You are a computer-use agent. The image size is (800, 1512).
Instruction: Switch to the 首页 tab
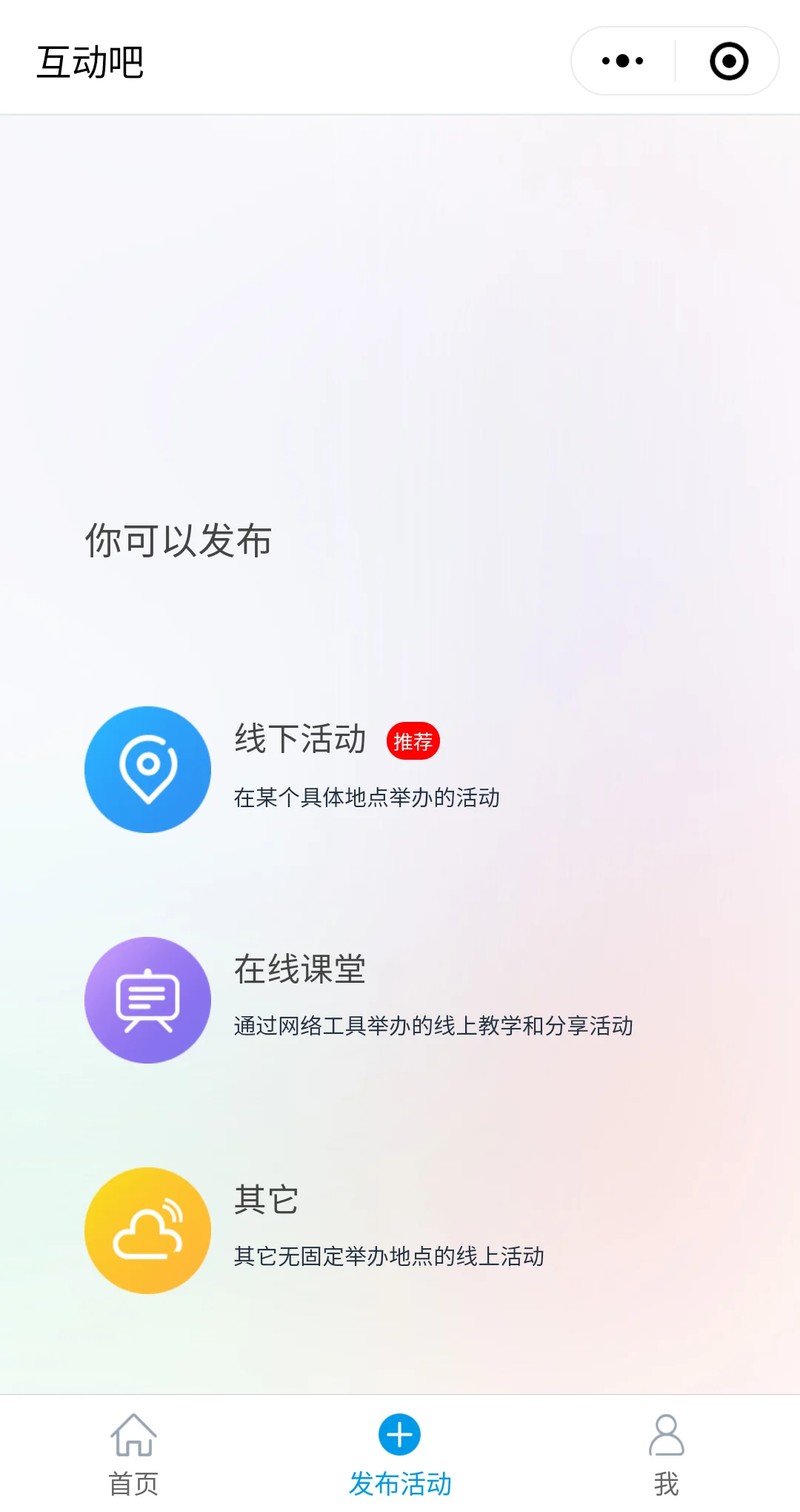(x=133, y=1454)
